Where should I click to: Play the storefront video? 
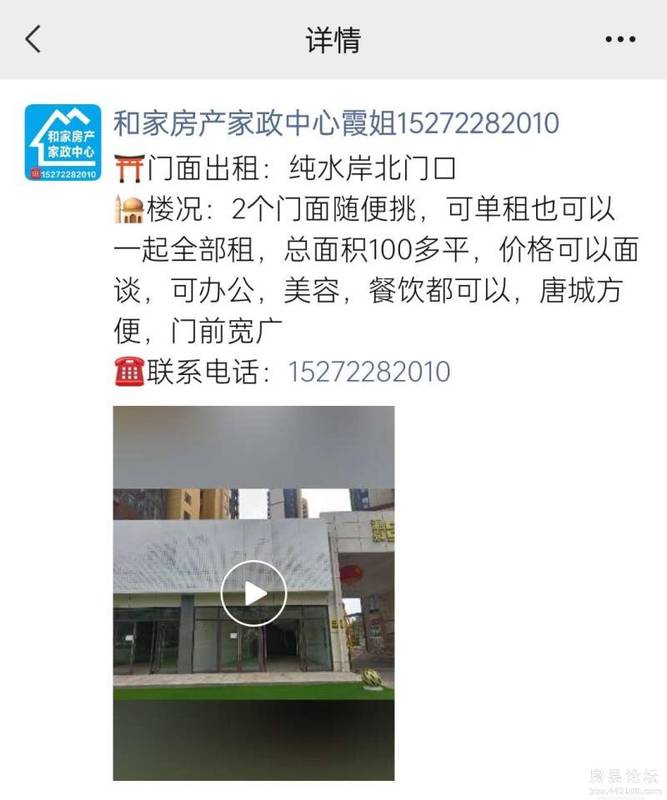click(253, 594)
